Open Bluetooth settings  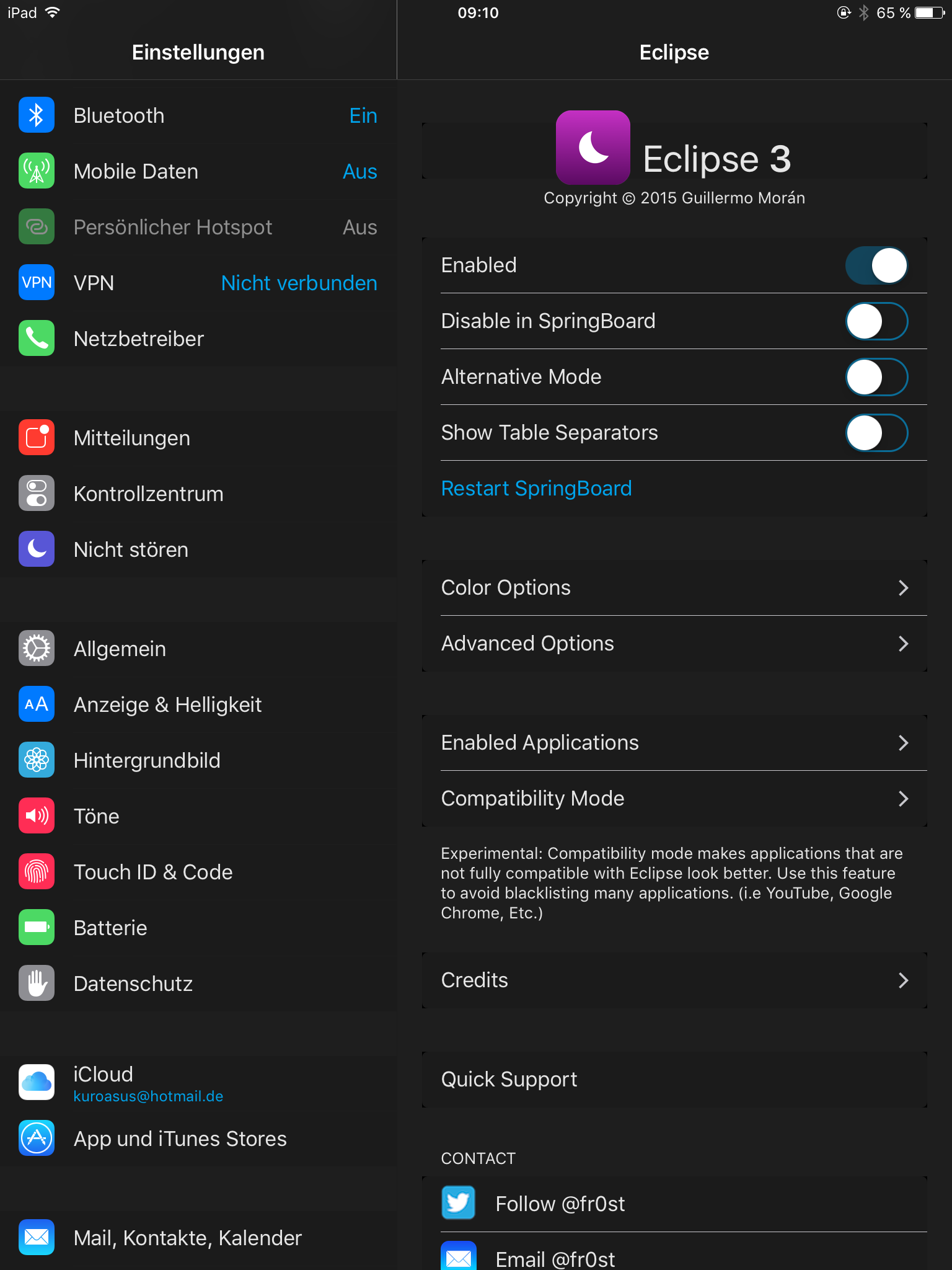[x=198, y=115]
